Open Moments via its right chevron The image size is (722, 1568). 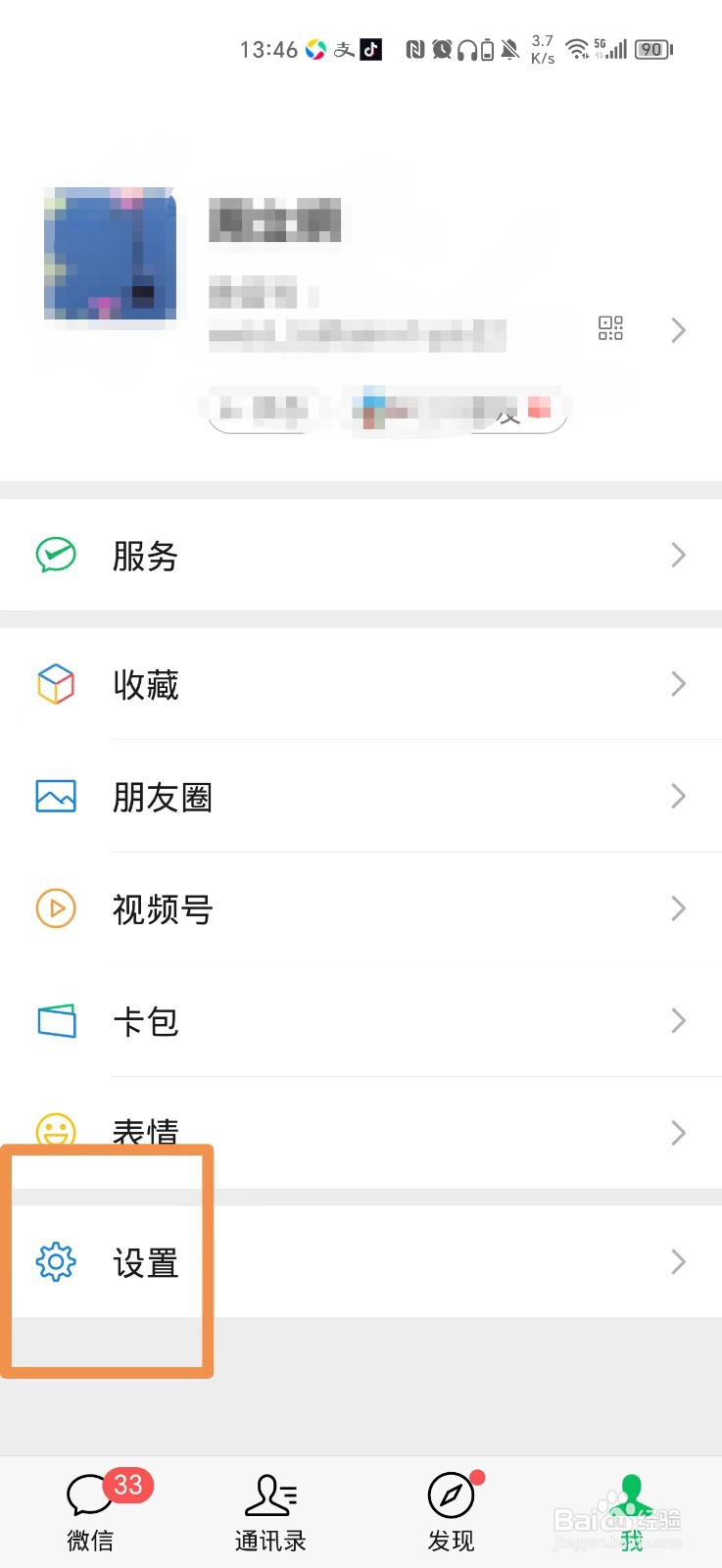[x=678, y=796]
